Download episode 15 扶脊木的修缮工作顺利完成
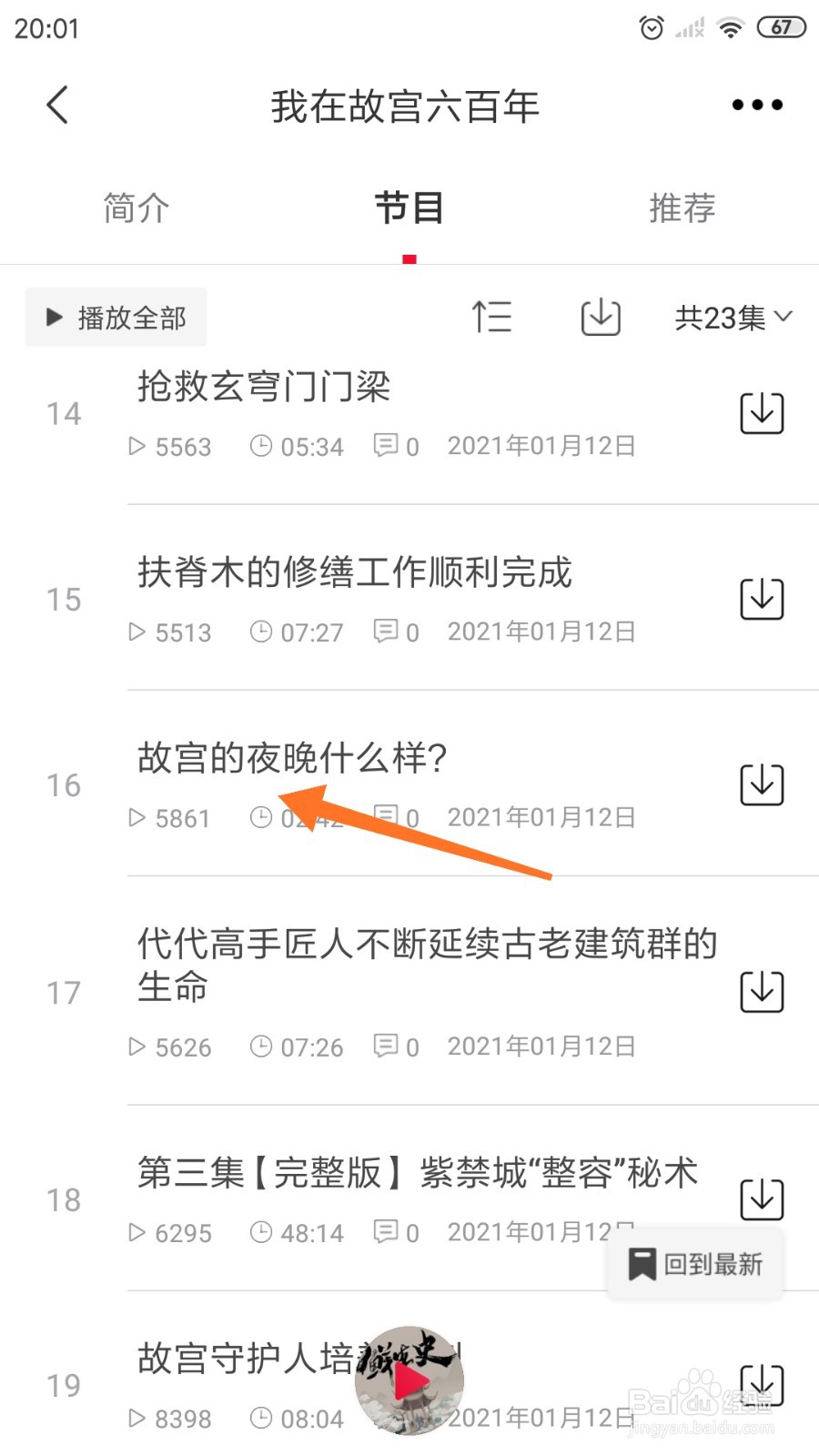Image resolution: width=819 pixels, height=1456 pixels. (763, 599)
